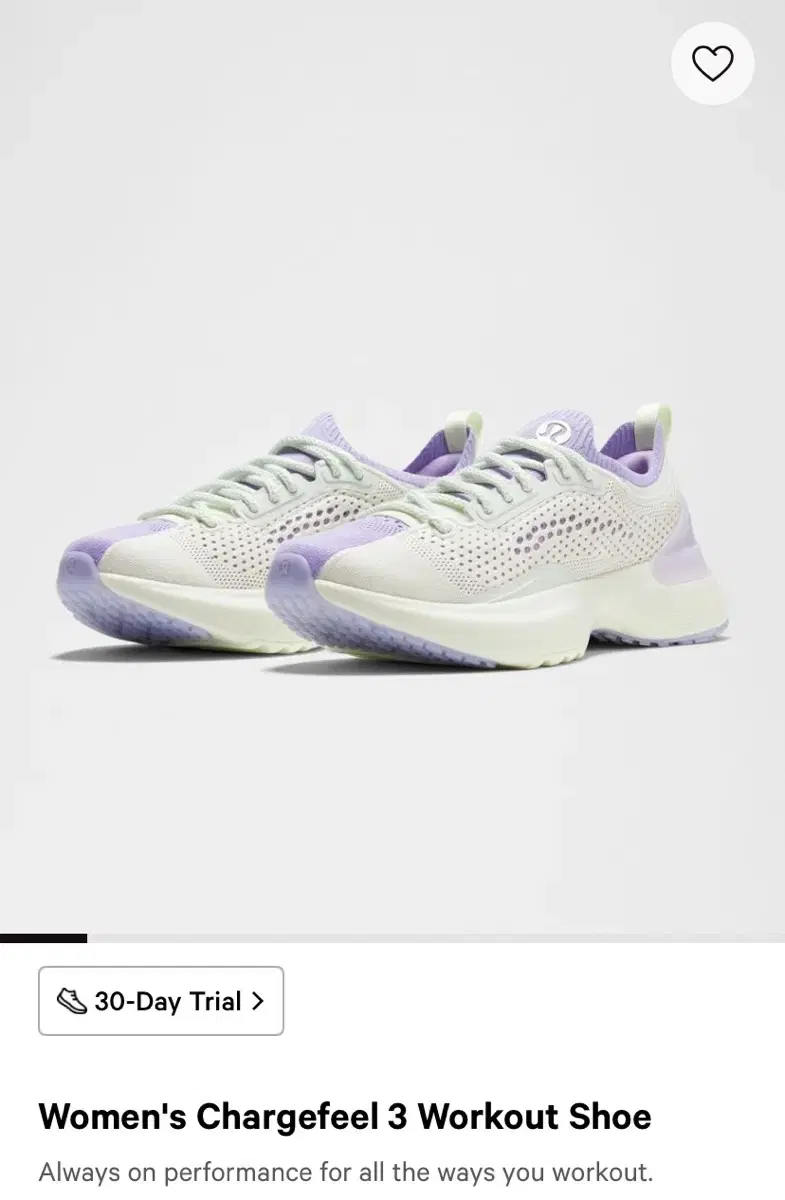785x1200 pixels.
Task: Click the Women's Chargefeel 3 Workout Shoe title
Action: pyautogui.click(x=345, y=1117)
